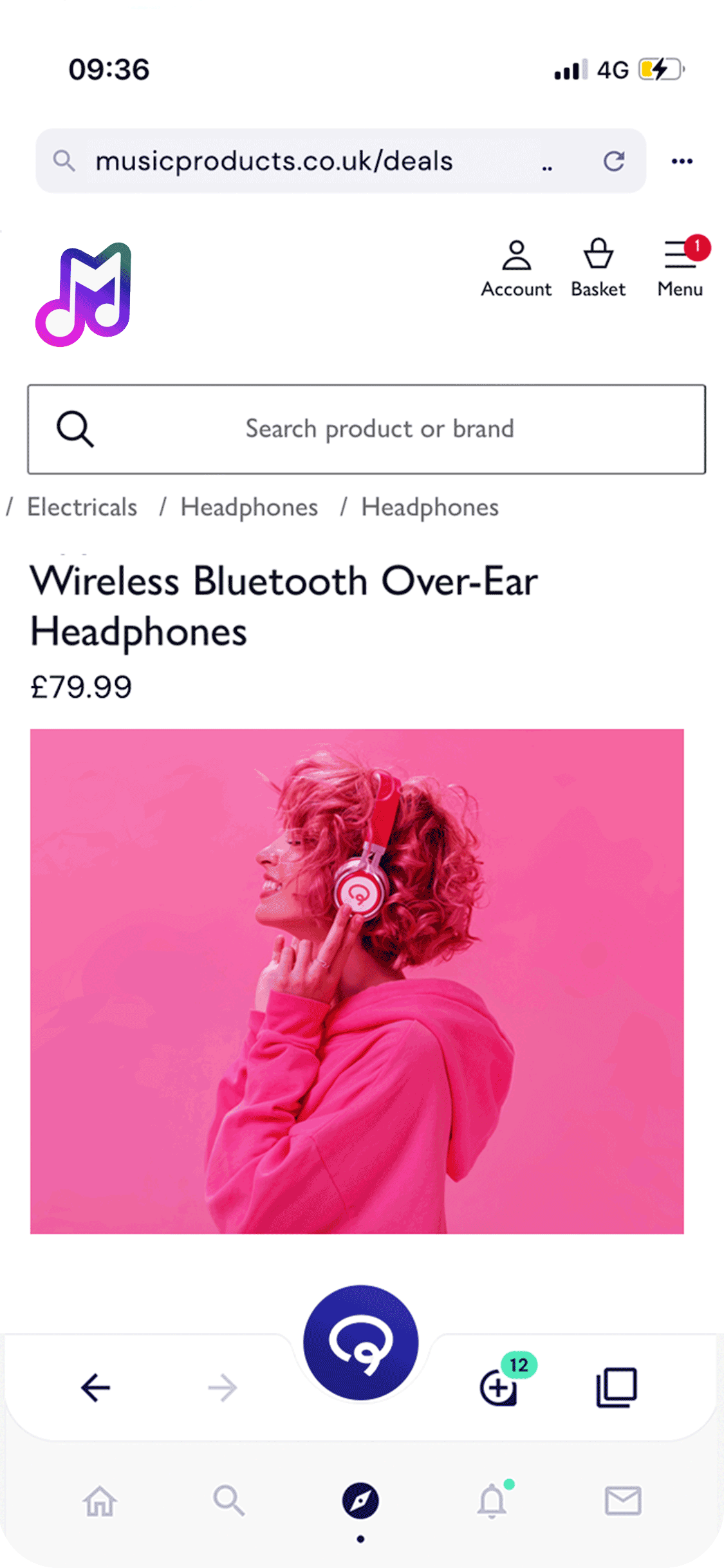Go to Electricals breadcrumb
724x1568 pixels.
coord(82,507)
